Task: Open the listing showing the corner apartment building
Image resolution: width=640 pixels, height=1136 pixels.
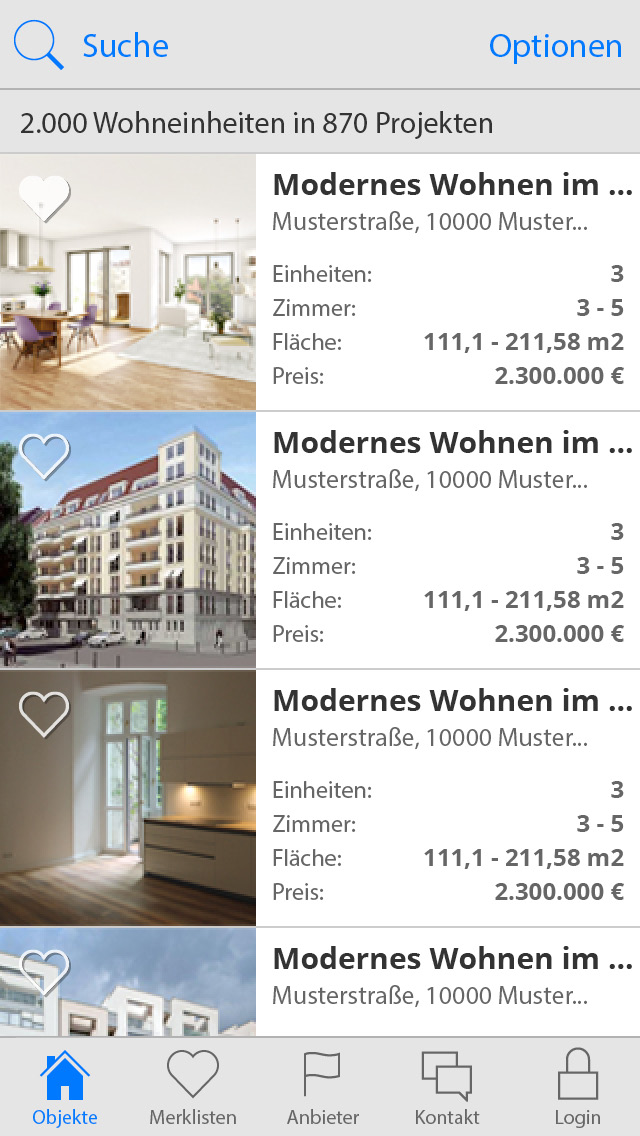Action: pos(320,540)
